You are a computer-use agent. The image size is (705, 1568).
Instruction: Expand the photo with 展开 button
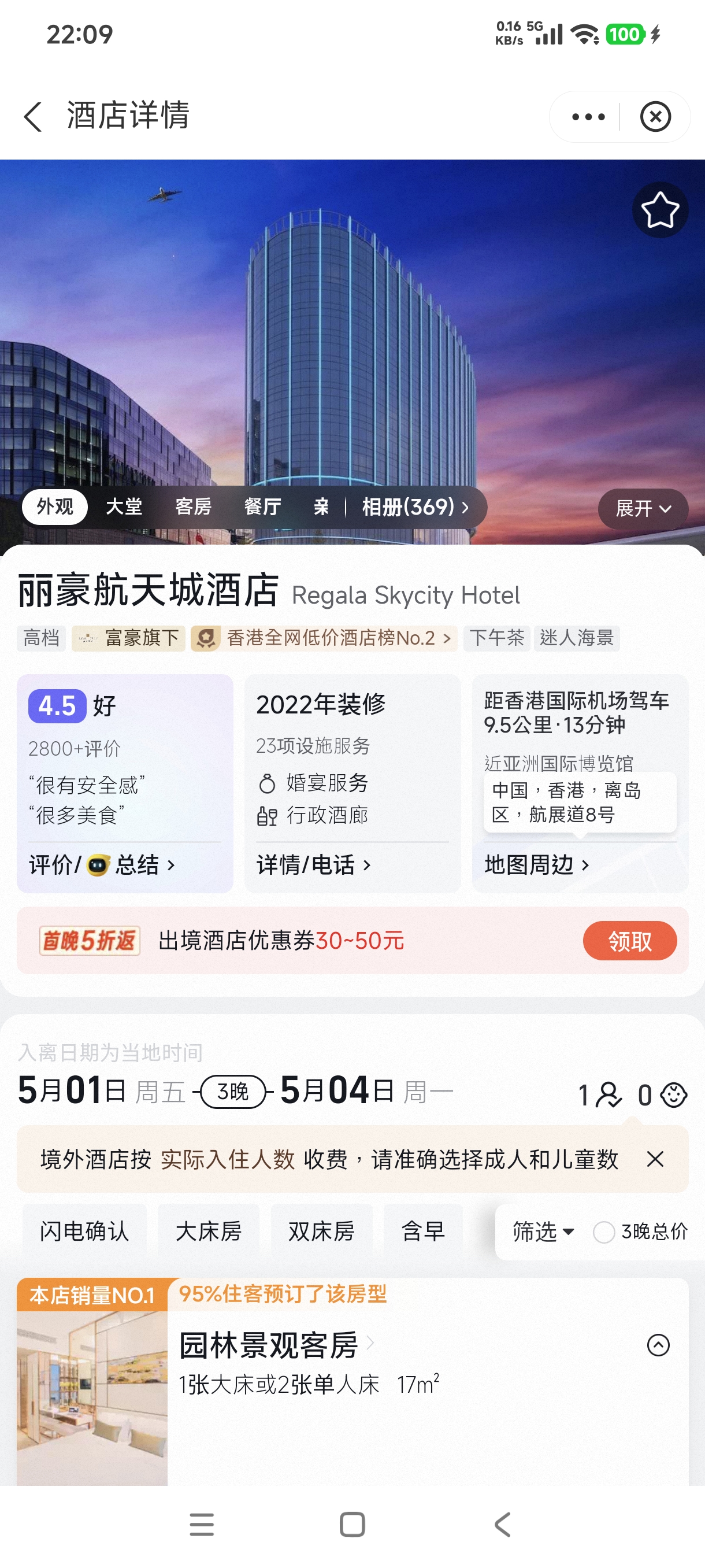click(x=643, y=508)
